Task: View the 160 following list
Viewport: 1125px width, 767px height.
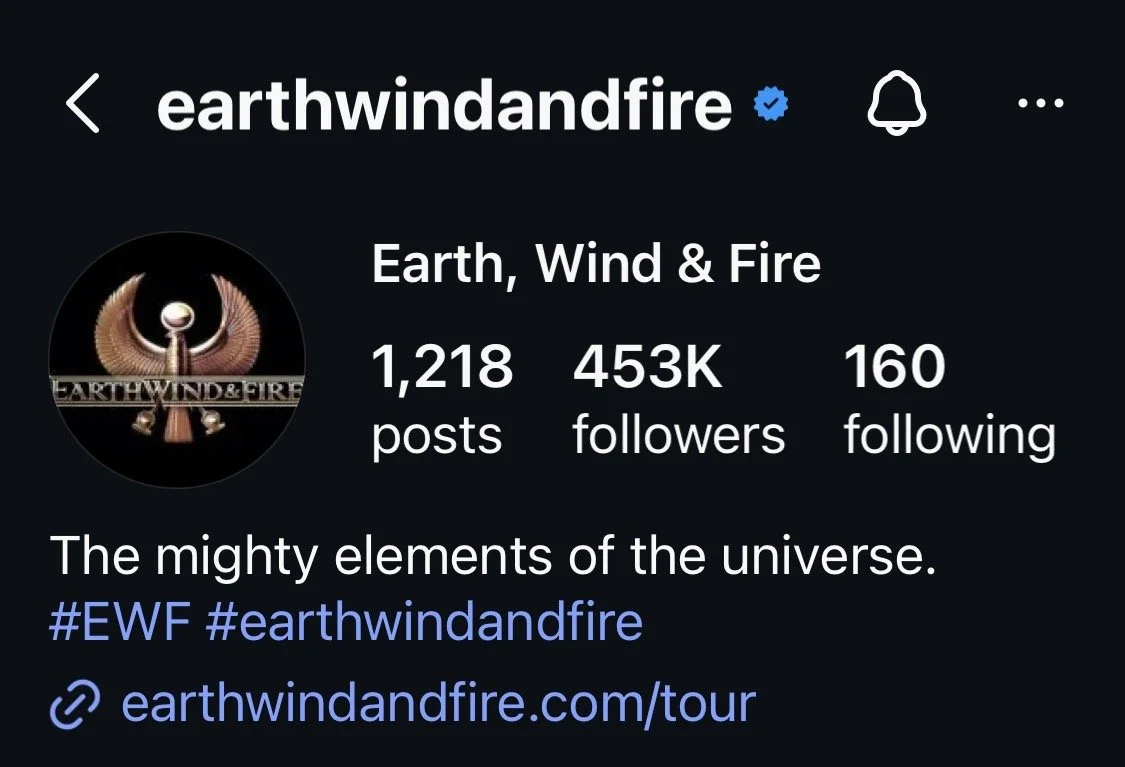Action: 949,399
